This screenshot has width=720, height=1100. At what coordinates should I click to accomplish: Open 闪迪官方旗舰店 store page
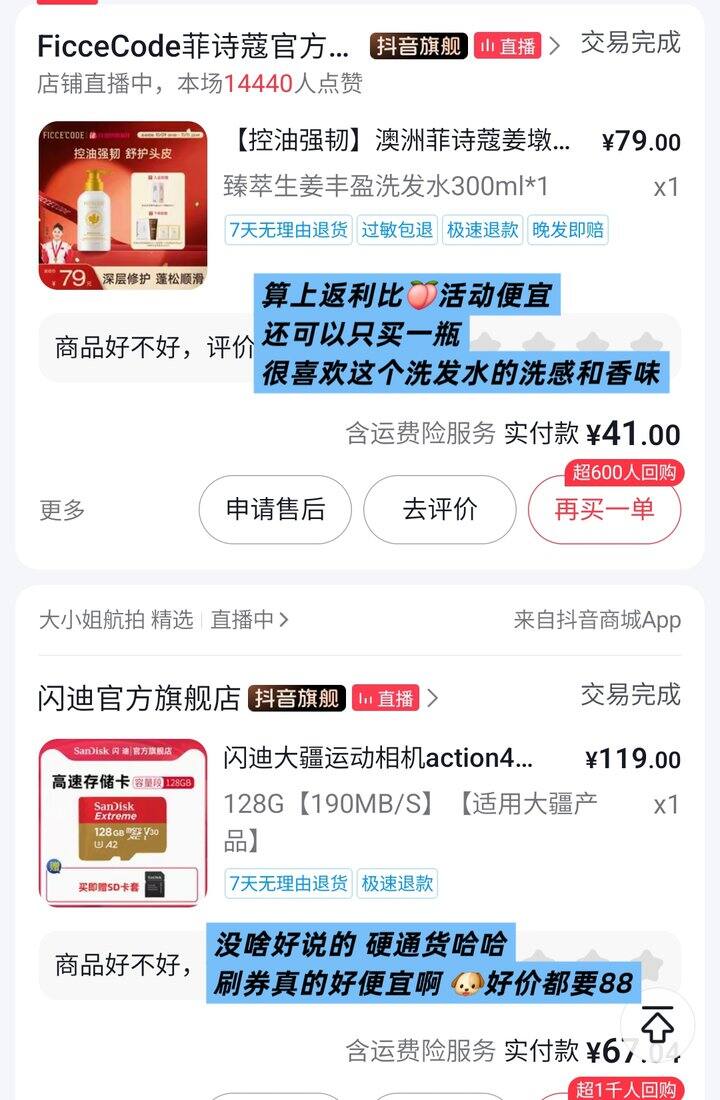[x=139, y=698]
